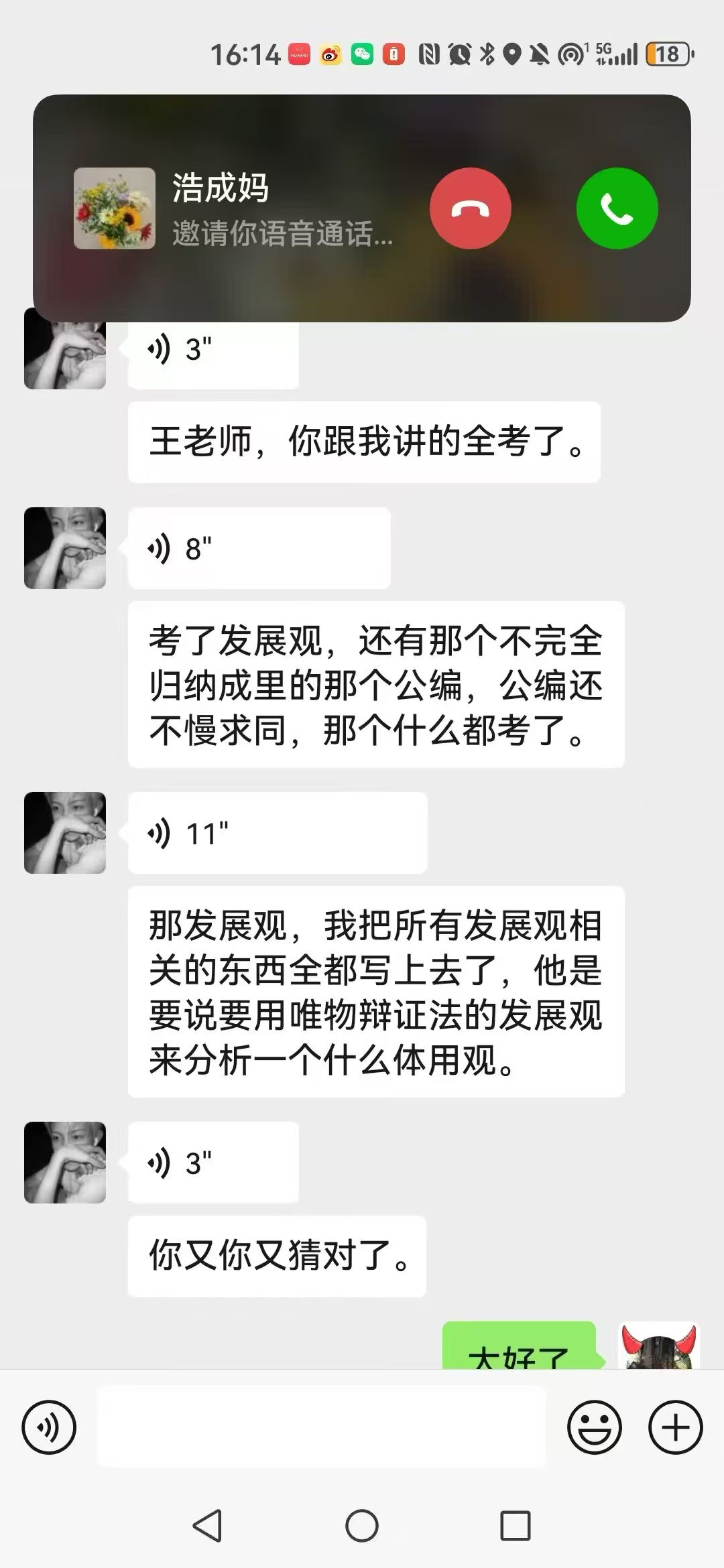This screenshot has width=724, height=1568.
Task: Decline the voice call from 浩成妈
Action: 470,208
